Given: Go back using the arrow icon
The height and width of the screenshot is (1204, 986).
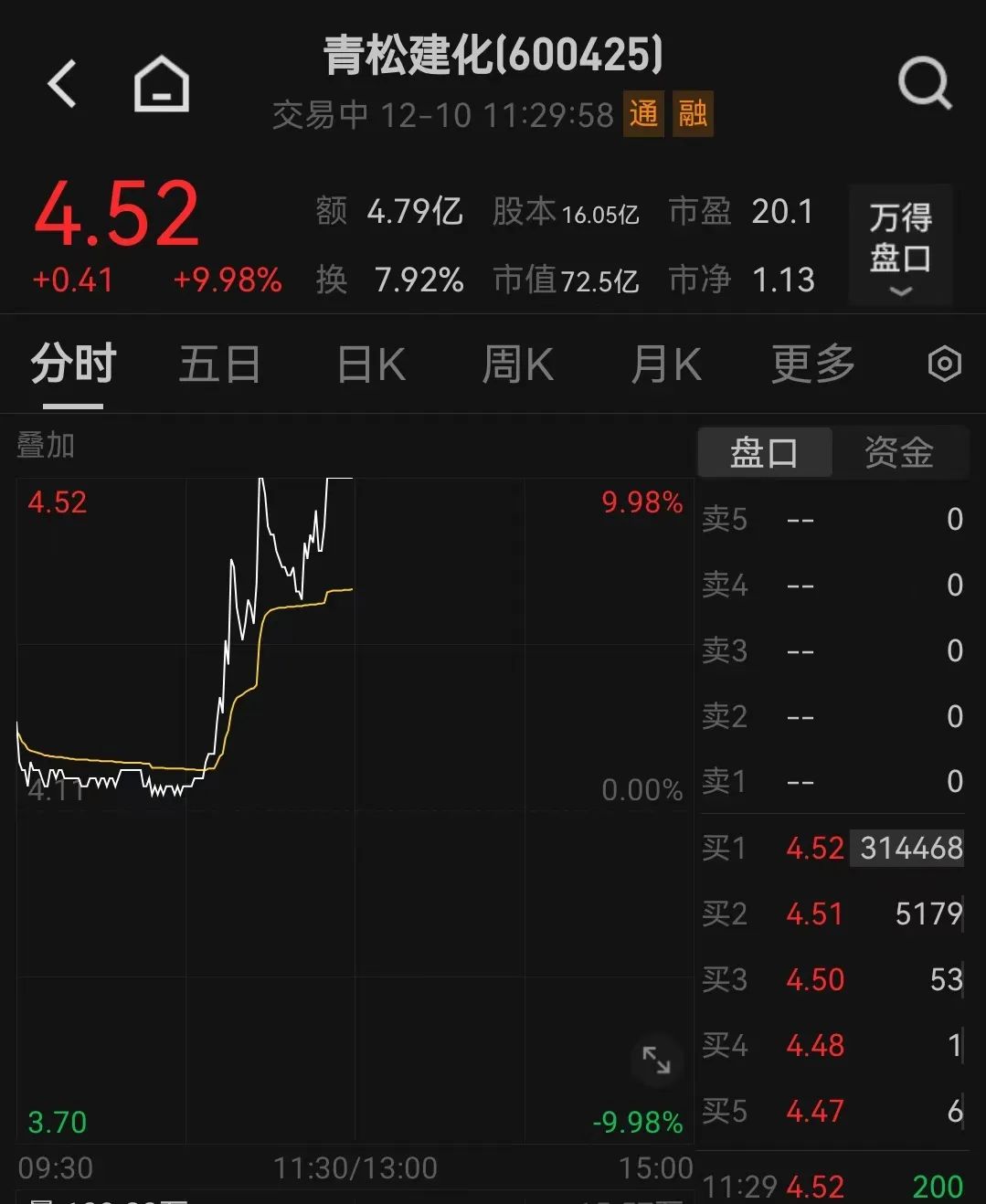Looking at the screenshot, I should [x=62, y=85].
